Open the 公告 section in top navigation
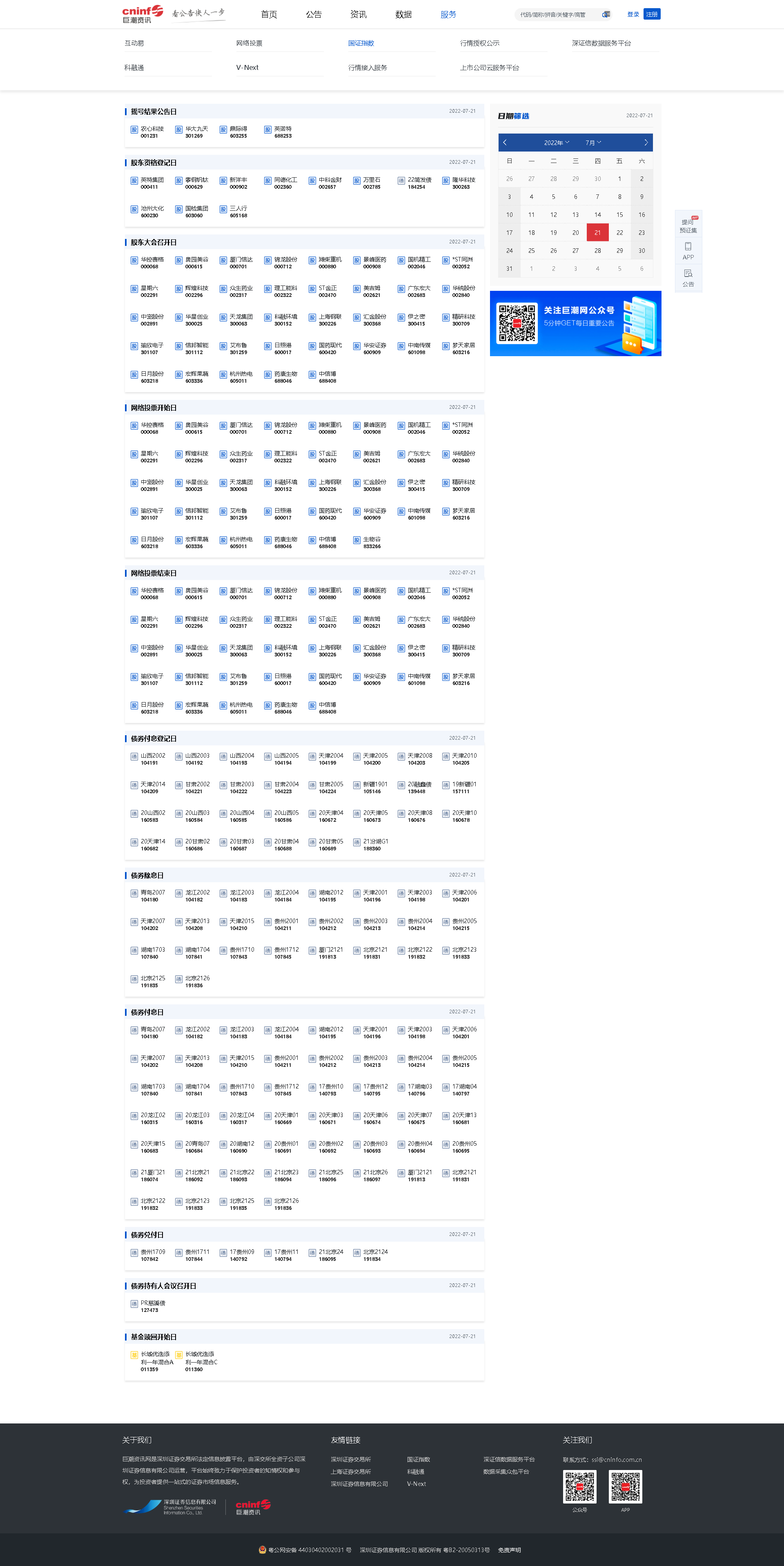This screenshot has width=784, height=1566. coord(314,15)
